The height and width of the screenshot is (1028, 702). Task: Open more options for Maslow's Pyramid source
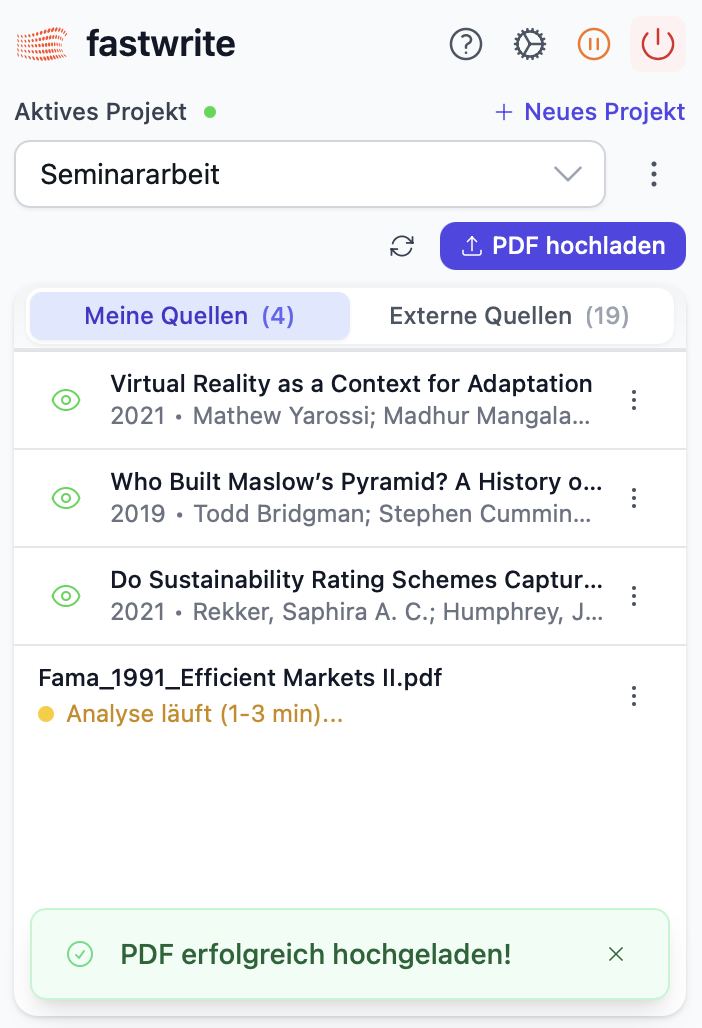tap(633, 498)
